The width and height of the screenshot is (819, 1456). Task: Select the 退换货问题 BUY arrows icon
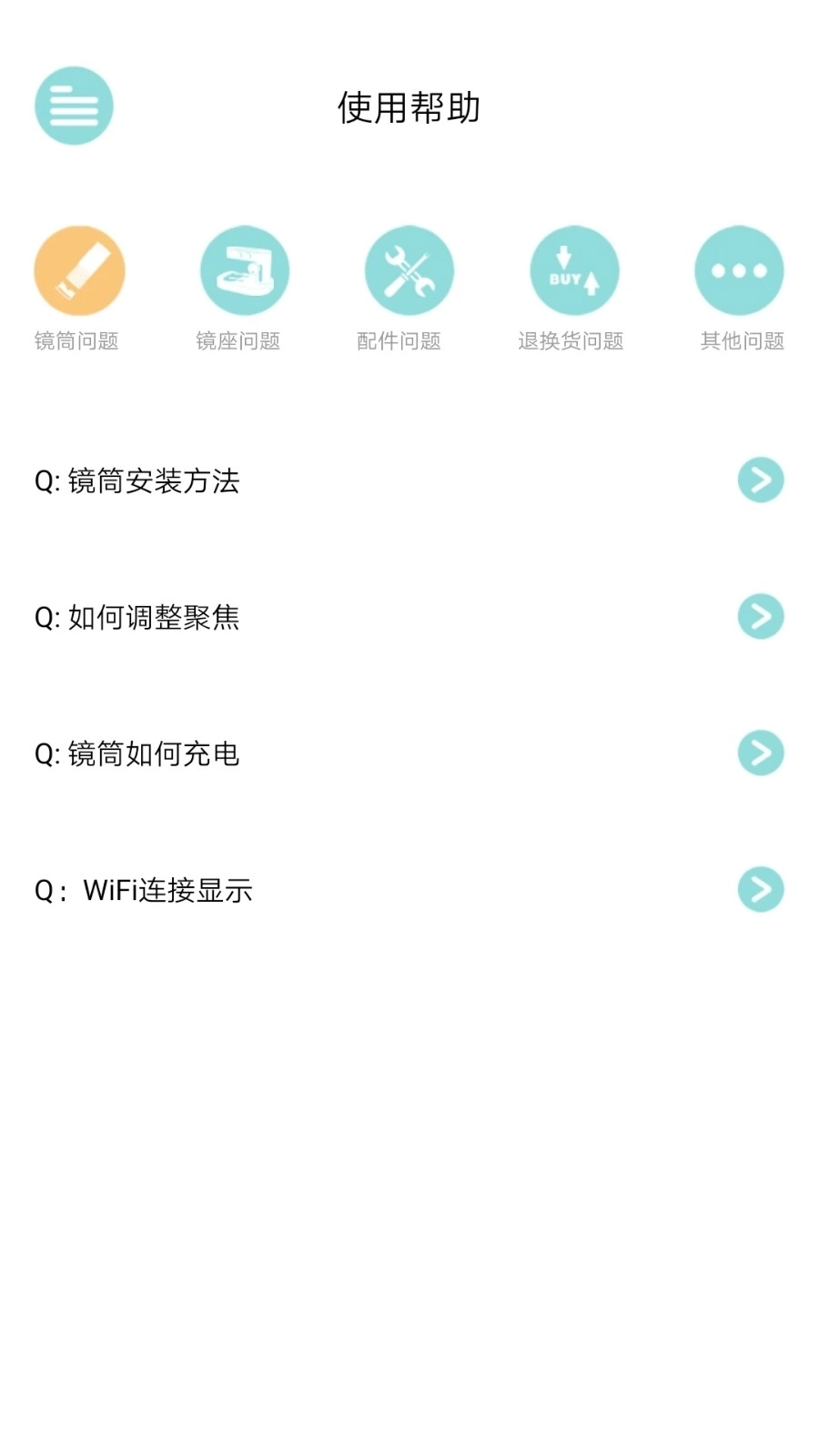573,269
